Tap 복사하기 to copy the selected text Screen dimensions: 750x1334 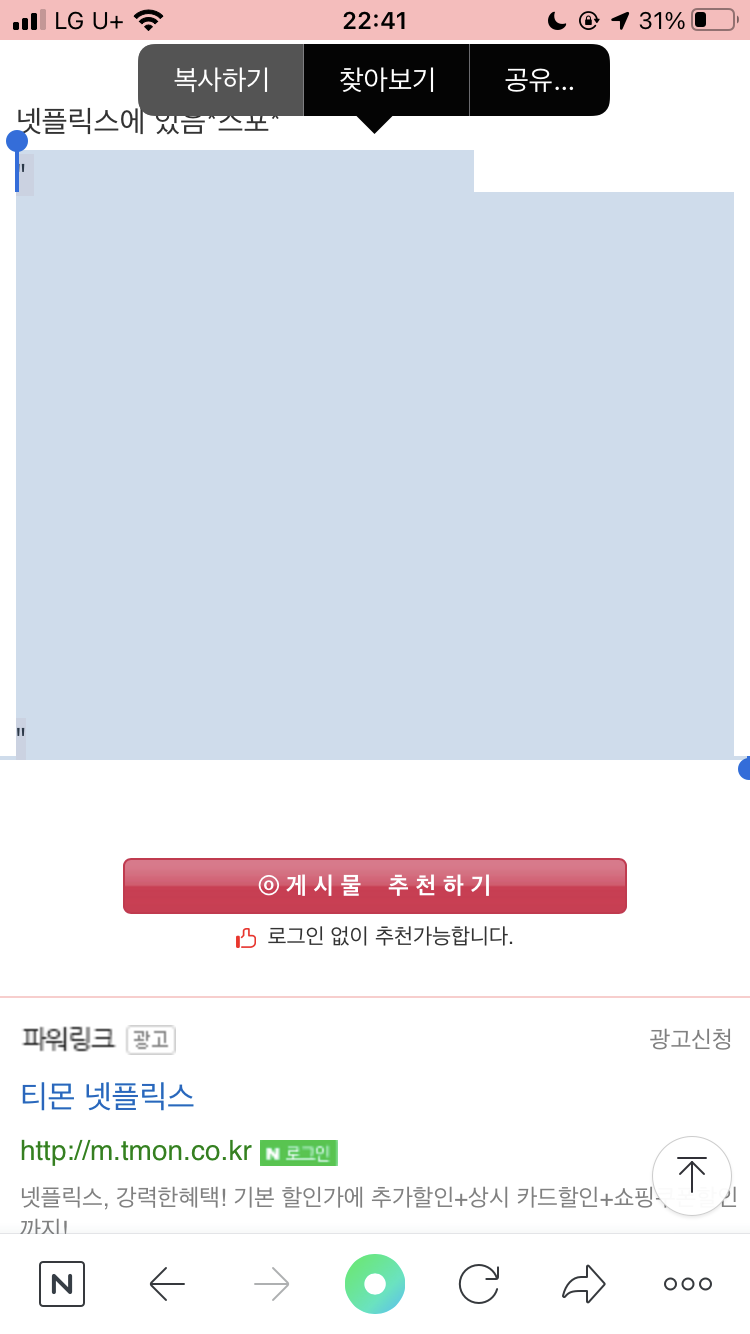tap(221, 80)
